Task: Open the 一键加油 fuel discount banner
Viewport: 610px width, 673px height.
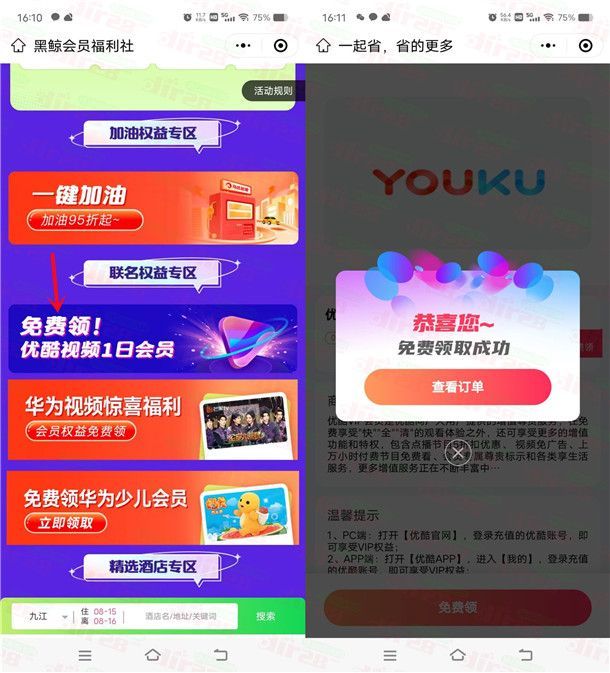Action: click(152, 208)
